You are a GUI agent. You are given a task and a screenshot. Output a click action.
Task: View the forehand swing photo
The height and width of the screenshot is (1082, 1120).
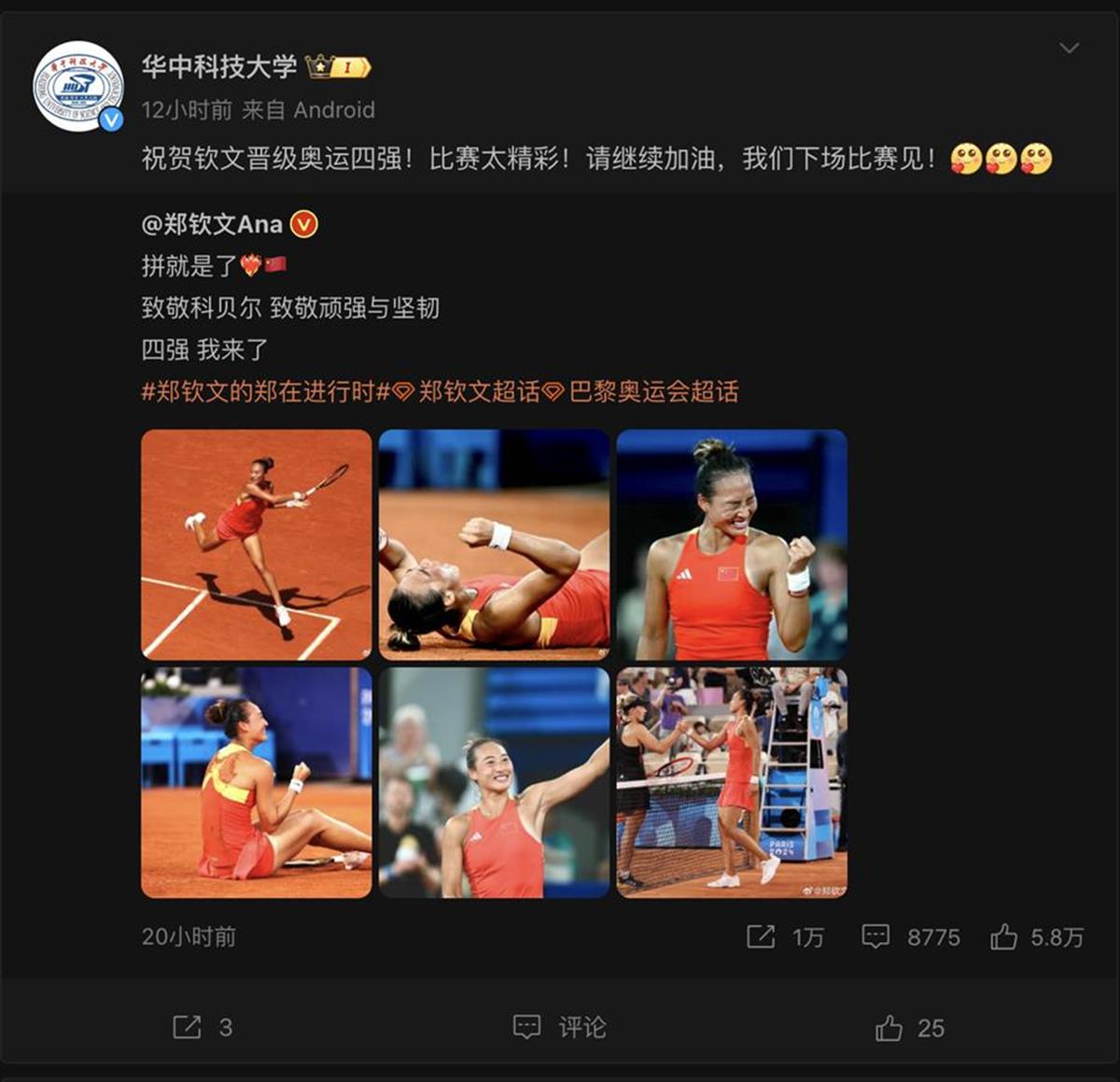(x=257, y=544)
